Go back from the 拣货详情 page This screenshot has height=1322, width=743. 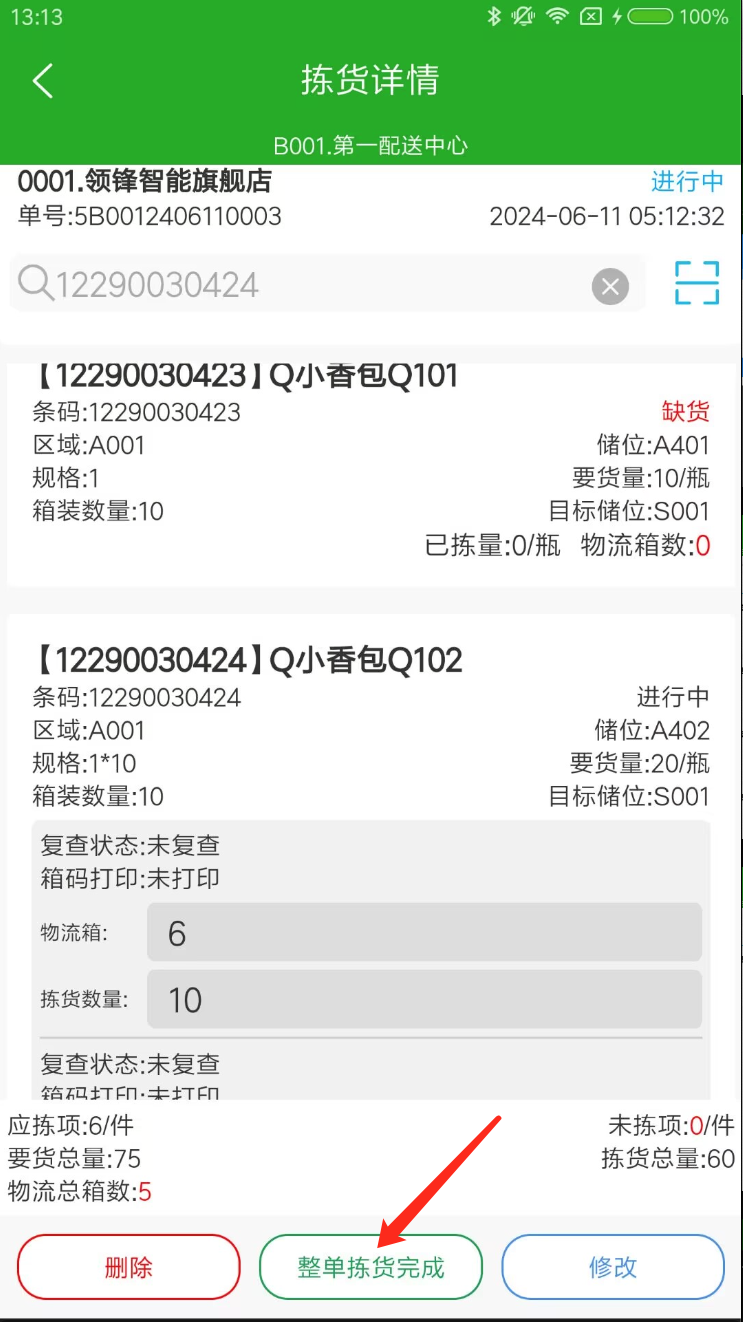[x=42, y=81]
